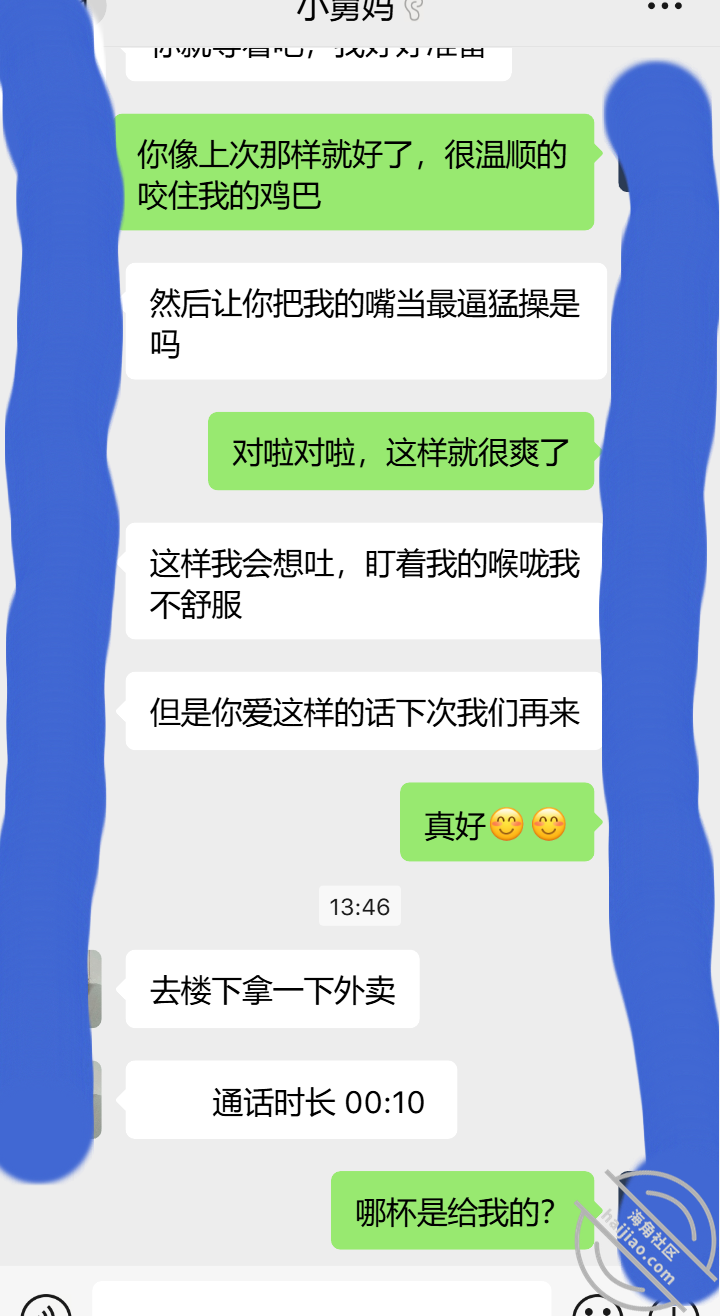Tap the first smiling emoji in '真好' bubble
Screen dimensions: 720x1316
505,822
